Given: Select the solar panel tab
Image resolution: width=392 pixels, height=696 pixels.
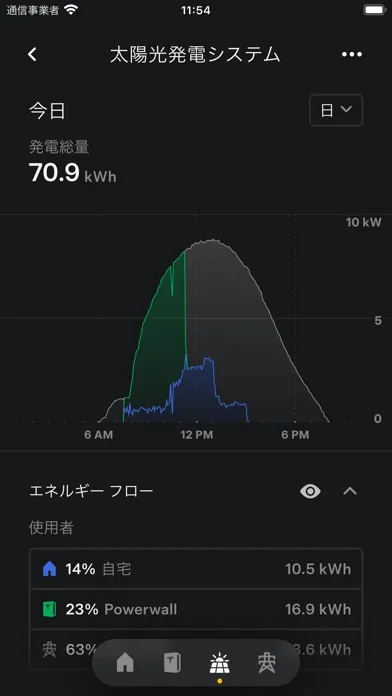Looking at the screenshot, I should pyautogui.click(x=220, y=663).
